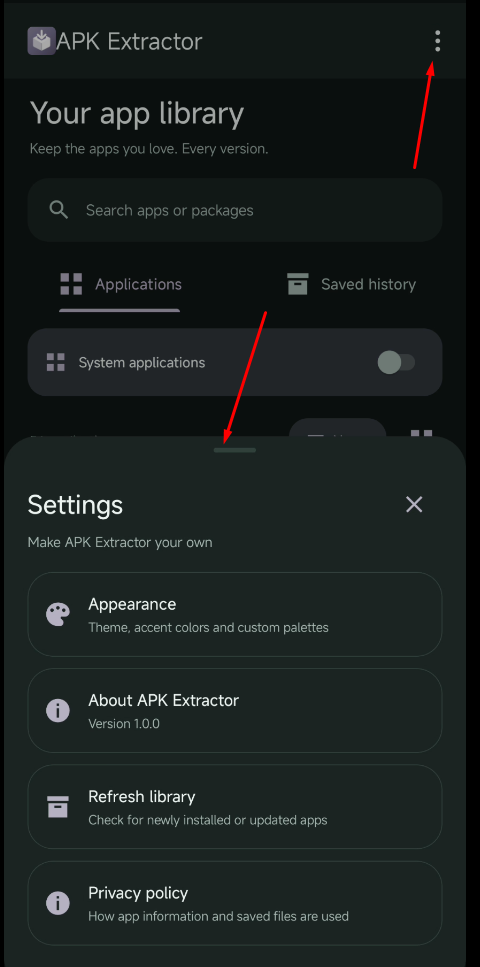Open the Privacy policy row
Image resolution: width=480 pixels, height=967 pixels.
[x=234, y=903]
